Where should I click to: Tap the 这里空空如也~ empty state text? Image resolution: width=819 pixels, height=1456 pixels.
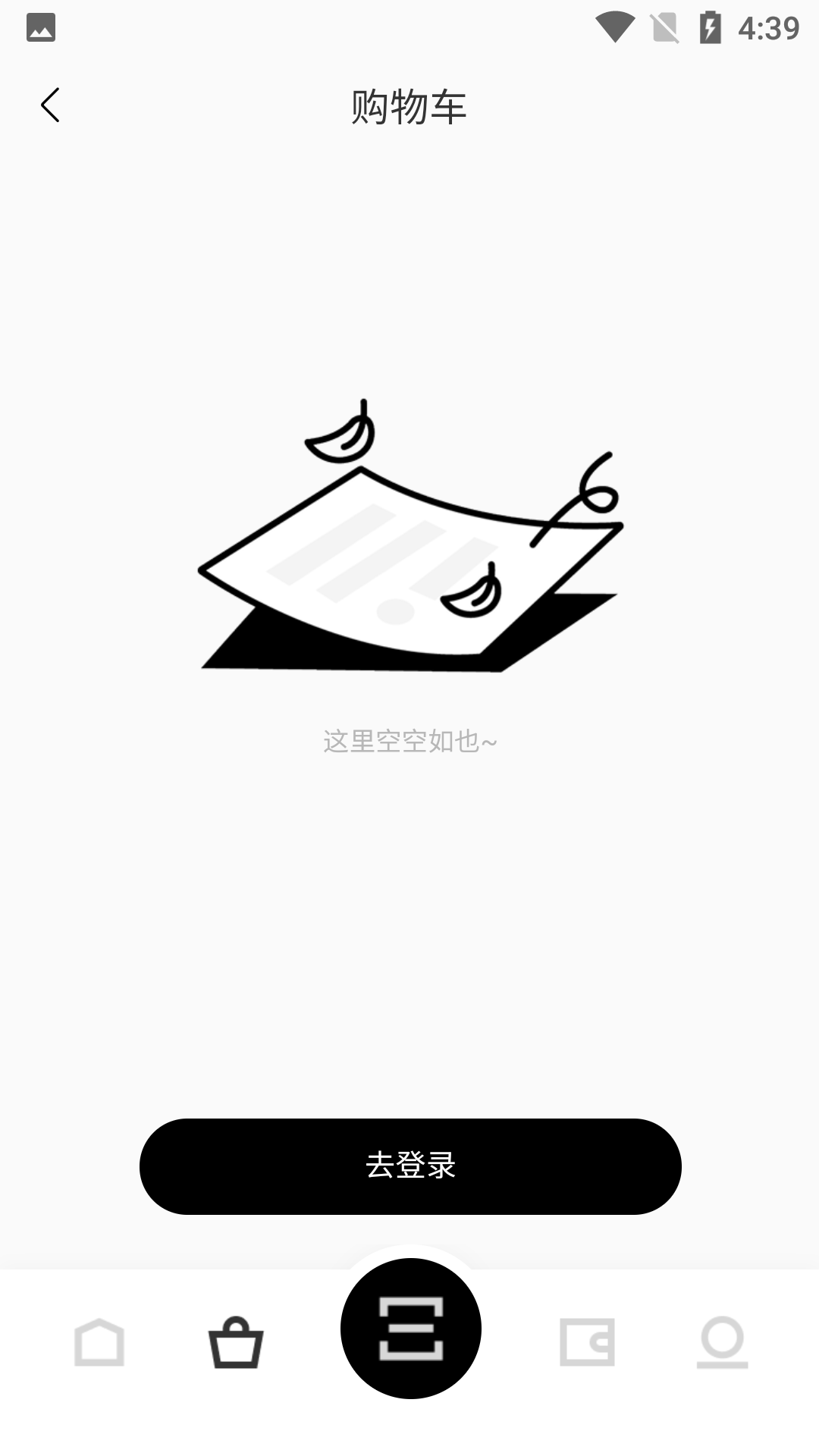(x=409, y=742)
